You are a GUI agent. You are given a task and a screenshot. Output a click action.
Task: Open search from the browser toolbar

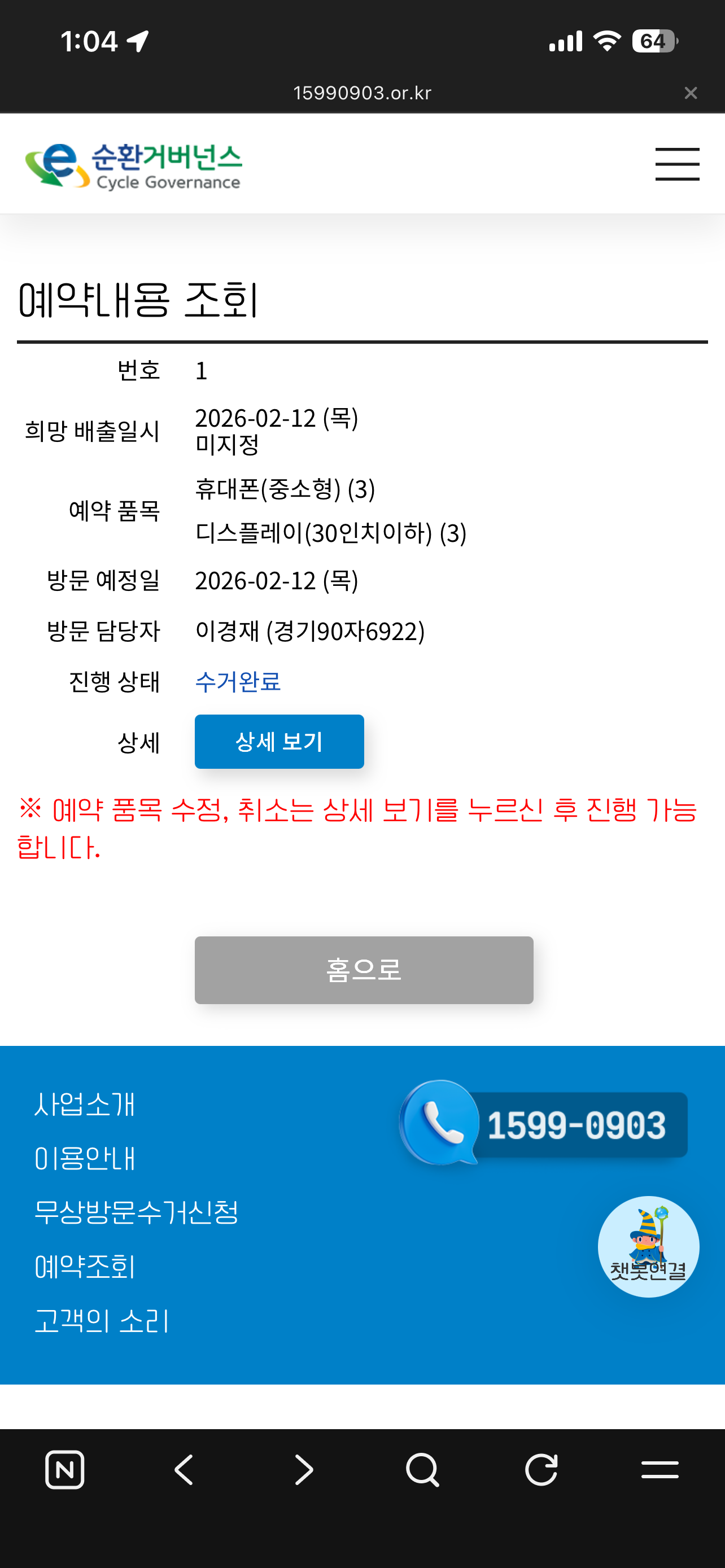coord(422,1470)
